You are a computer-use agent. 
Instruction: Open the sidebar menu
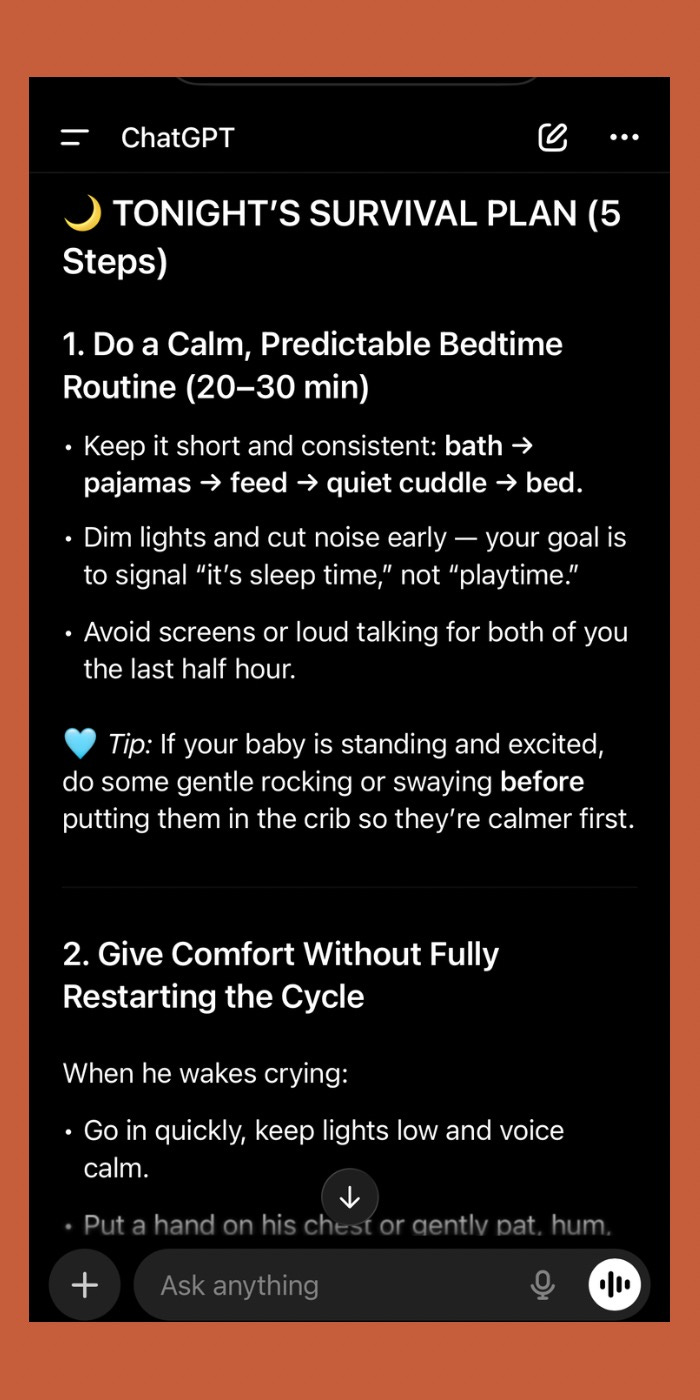75,138
